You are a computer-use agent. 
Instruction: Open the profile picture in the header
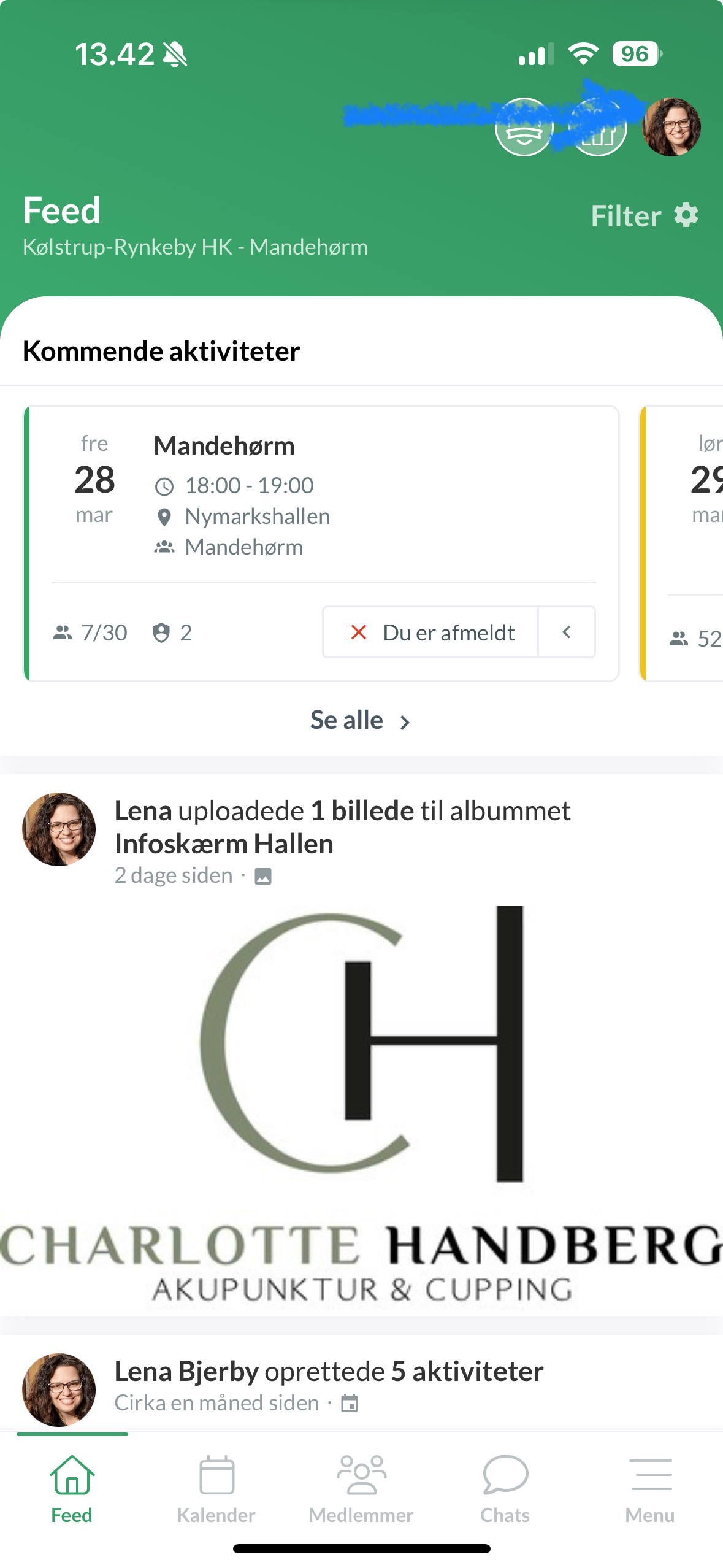coord(671,127)
